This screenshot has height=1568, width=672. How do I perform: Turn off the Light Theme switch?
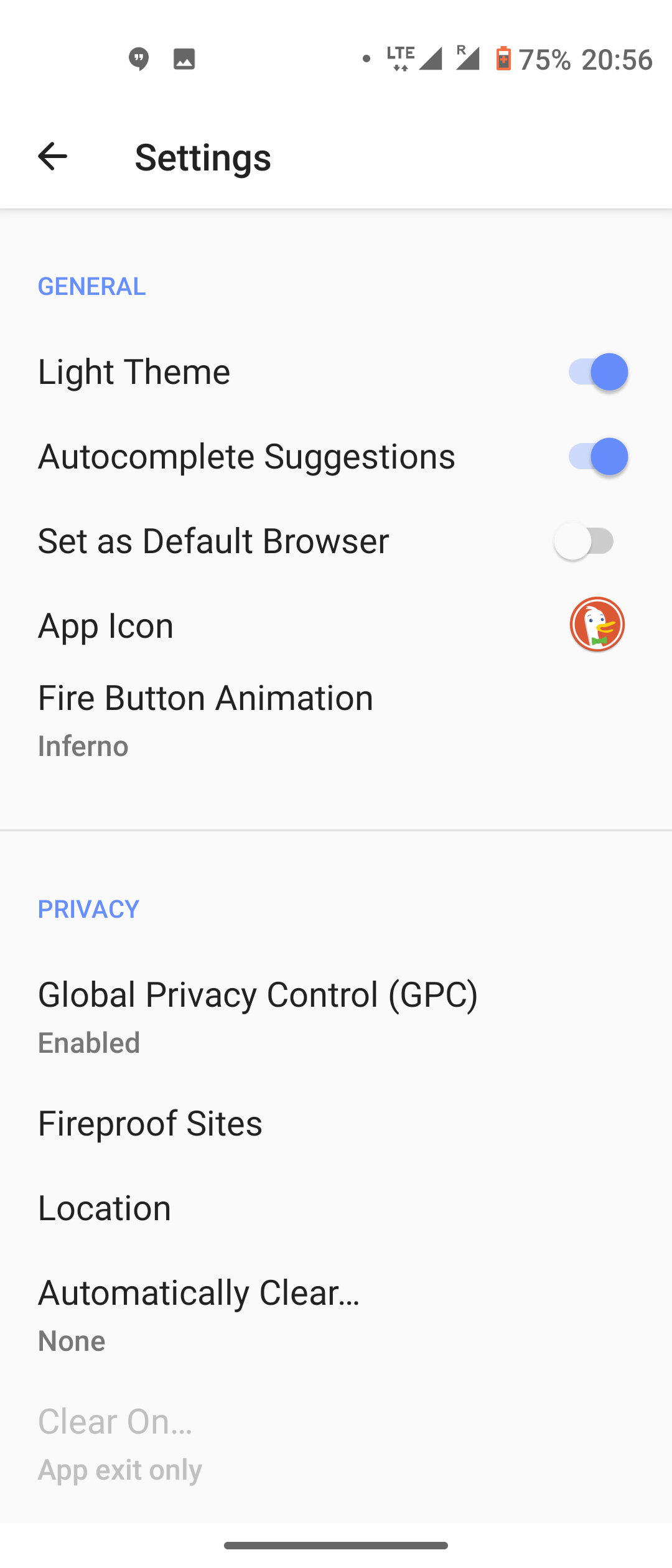(x=596, y=371)
